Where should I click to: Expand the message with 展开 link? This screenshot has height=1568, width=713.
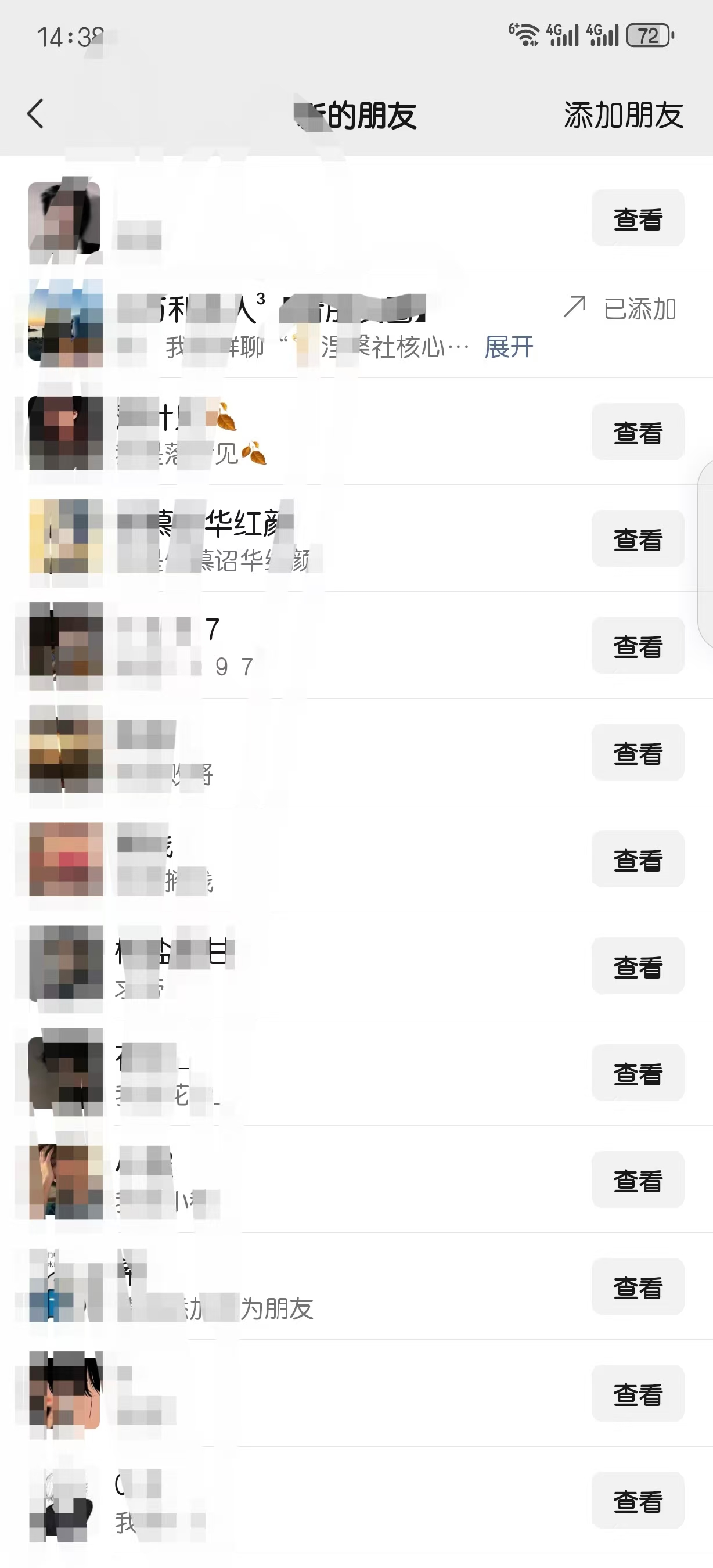pyautogui.click(x=509, y=347)
